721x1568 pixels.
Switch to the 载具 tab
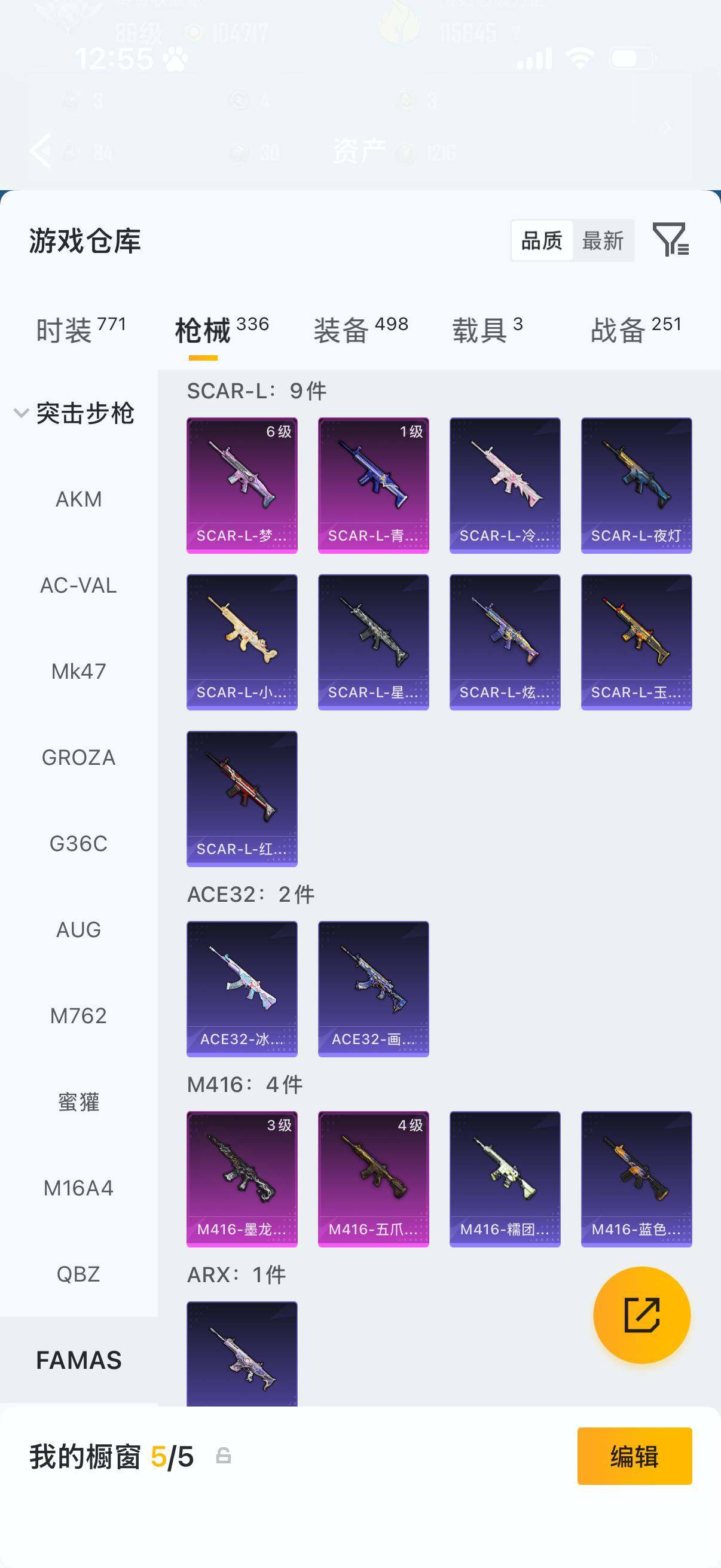(487, 330)
